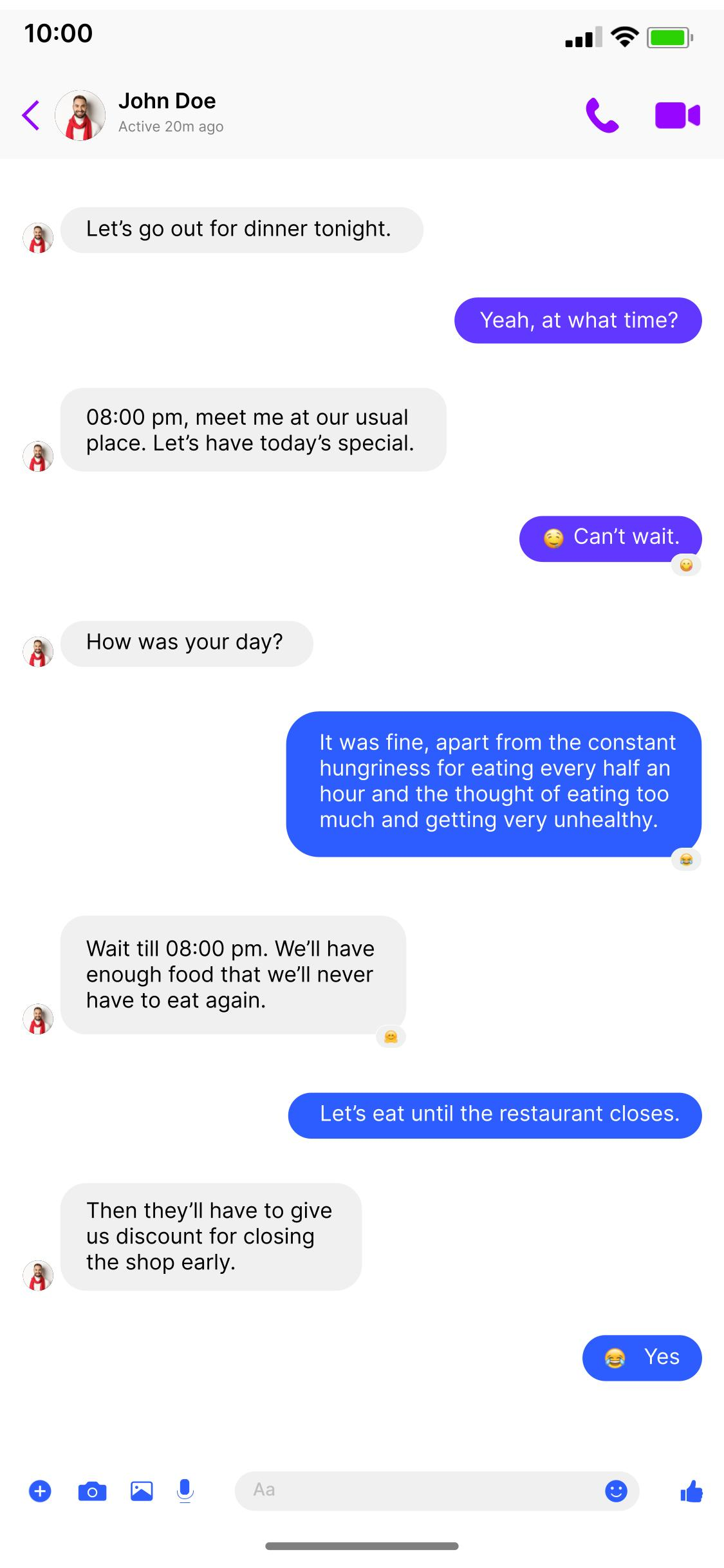View reaction on "Wait till 08:00 pm" message
This screenshot has width=724, height=1568.
(x=391, y=1037)
